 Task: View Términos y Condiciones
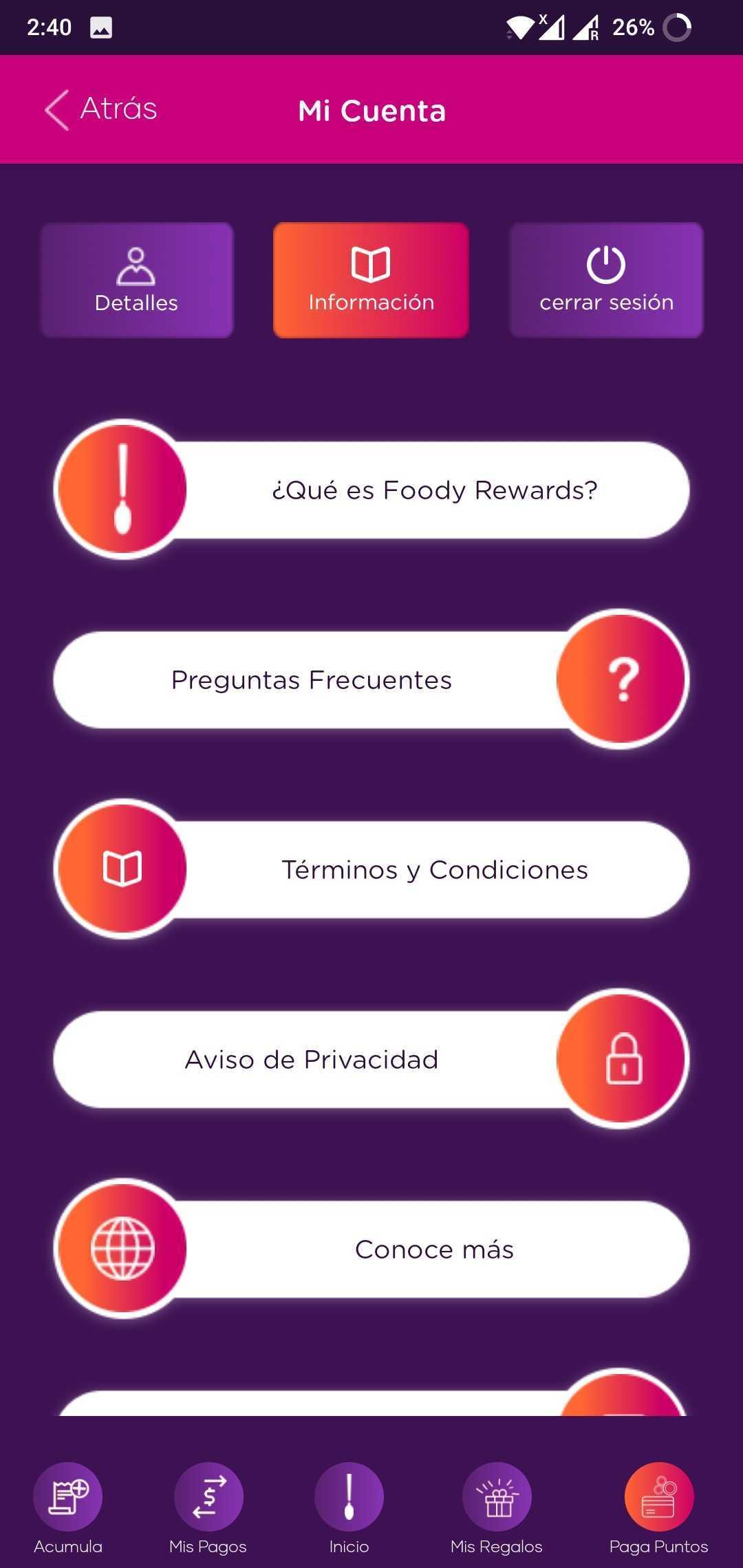(371, 869)
